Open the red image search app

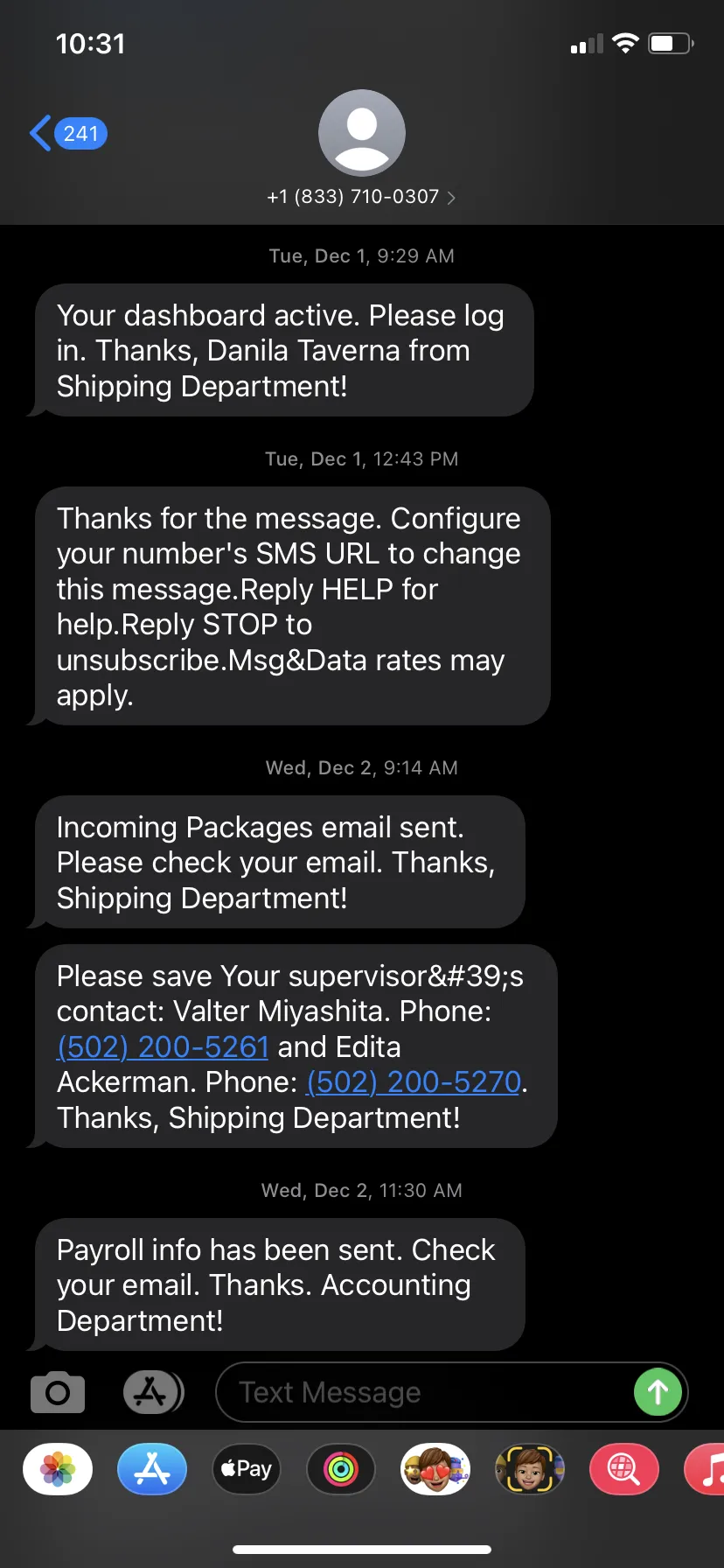point(624,1468)
